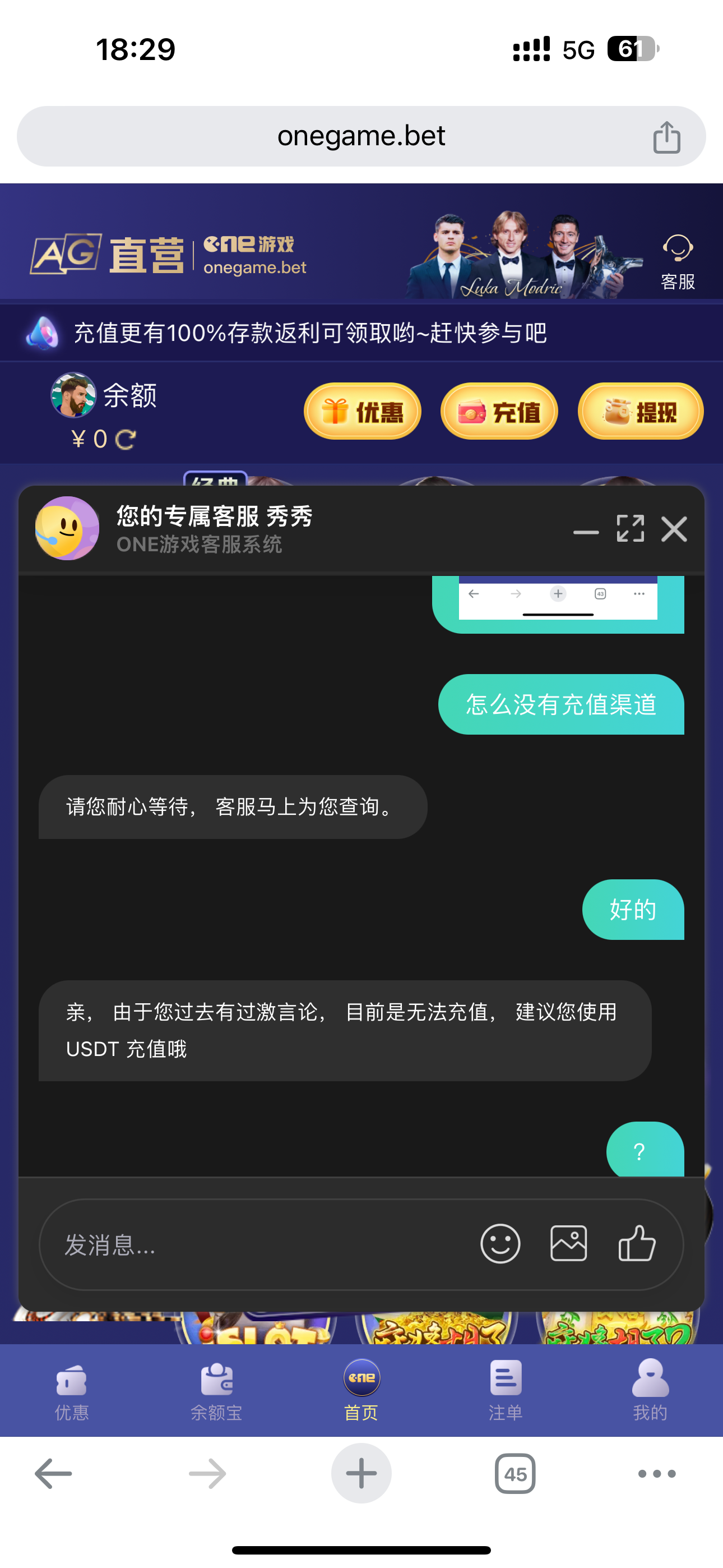This screenshot has width=723, height=1568.
Task: Switch to the 我的 profile tab
Action: click(x=650, y=1390)
